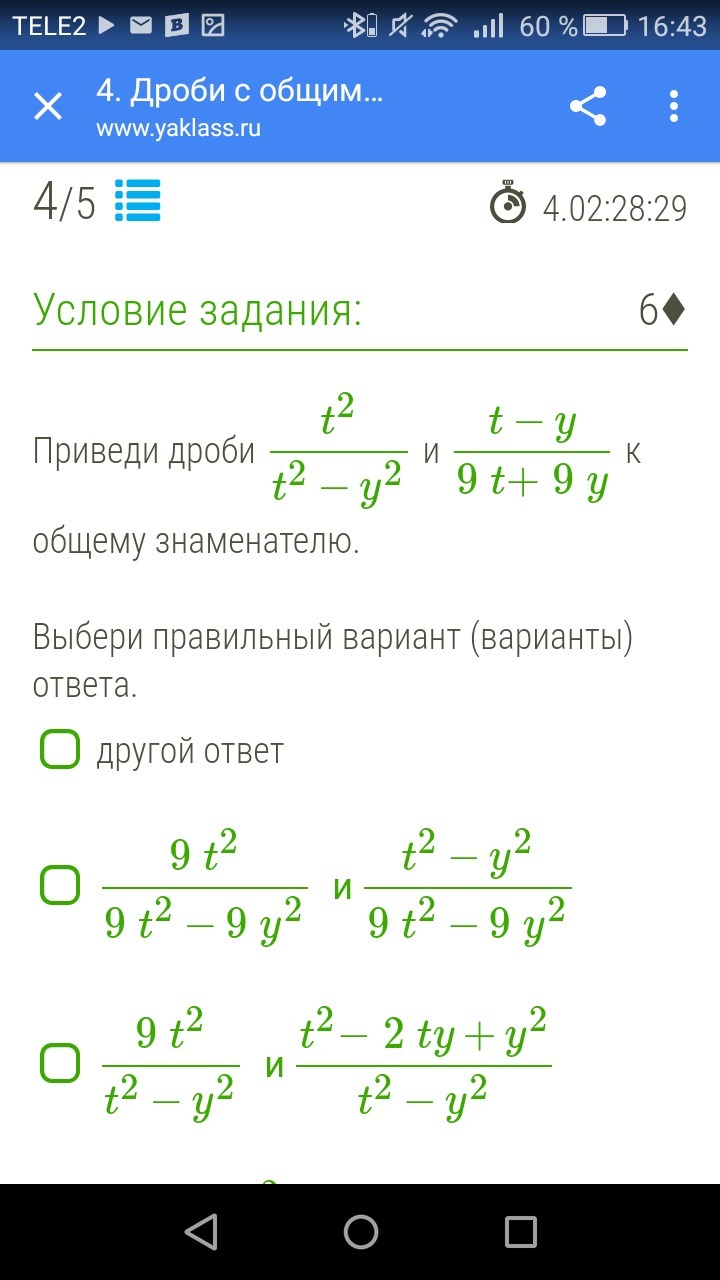Open recent apps overview
This screenshot has width=720, height=1280.
pos(521,1232)
